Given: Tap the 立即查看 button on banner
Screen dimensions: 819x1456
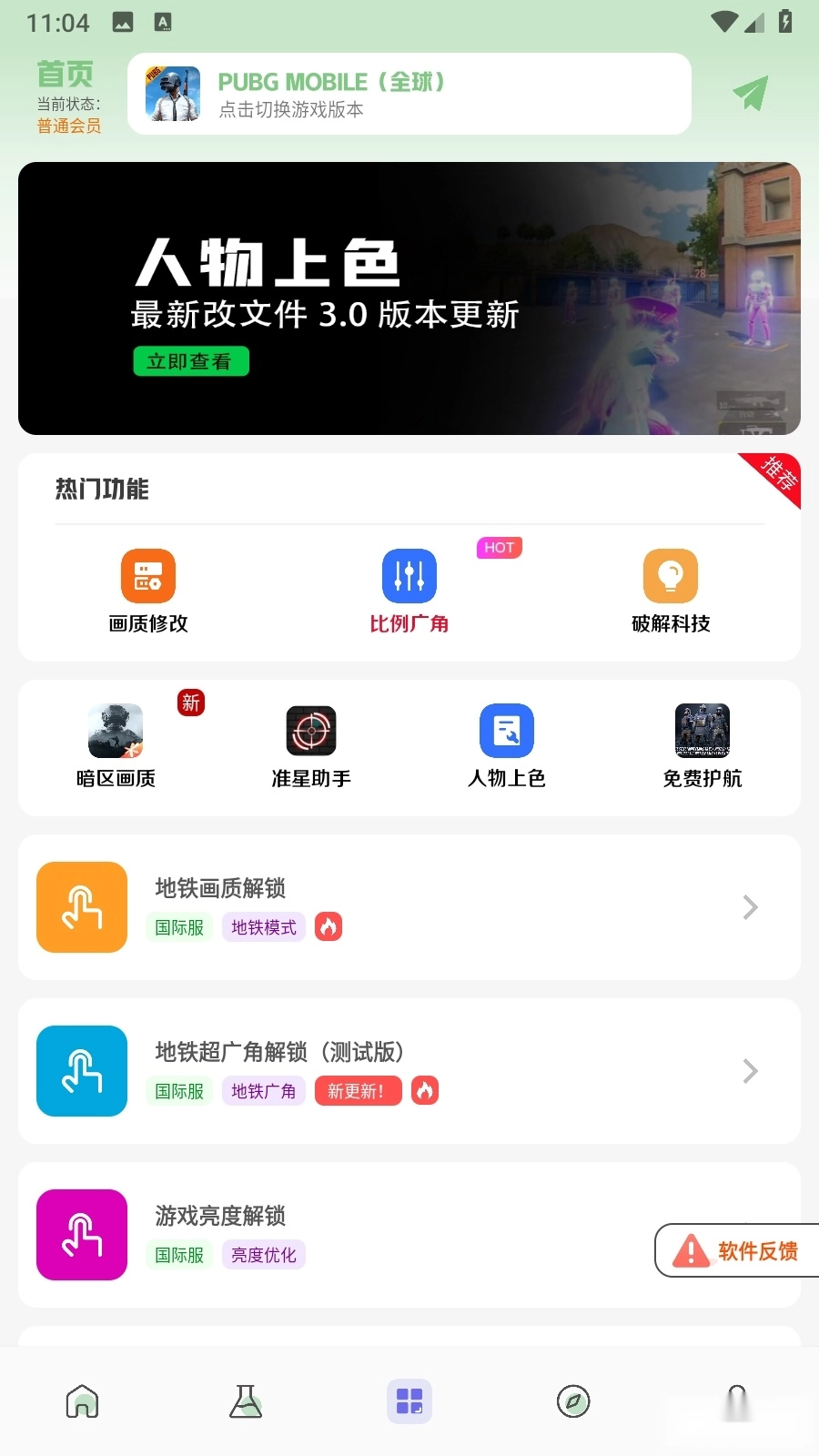Looking at the screenshot, I should pyautogui.click(x=190, y=361).
